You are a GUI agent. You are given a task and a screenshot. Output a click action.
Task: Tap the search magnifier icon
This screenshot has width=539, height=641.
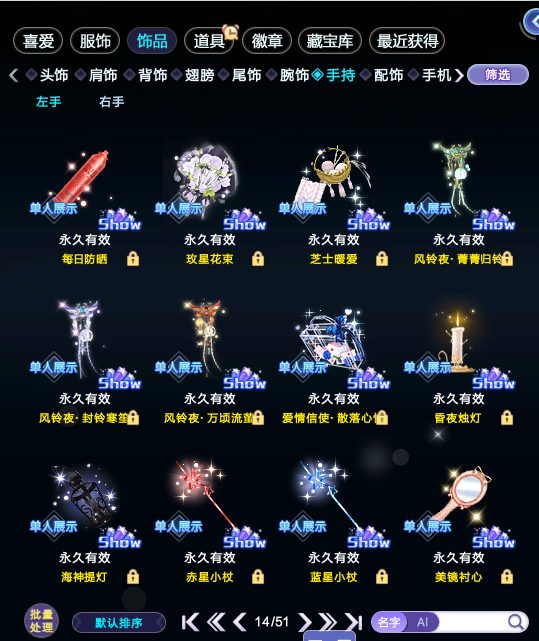pos(516,622)
